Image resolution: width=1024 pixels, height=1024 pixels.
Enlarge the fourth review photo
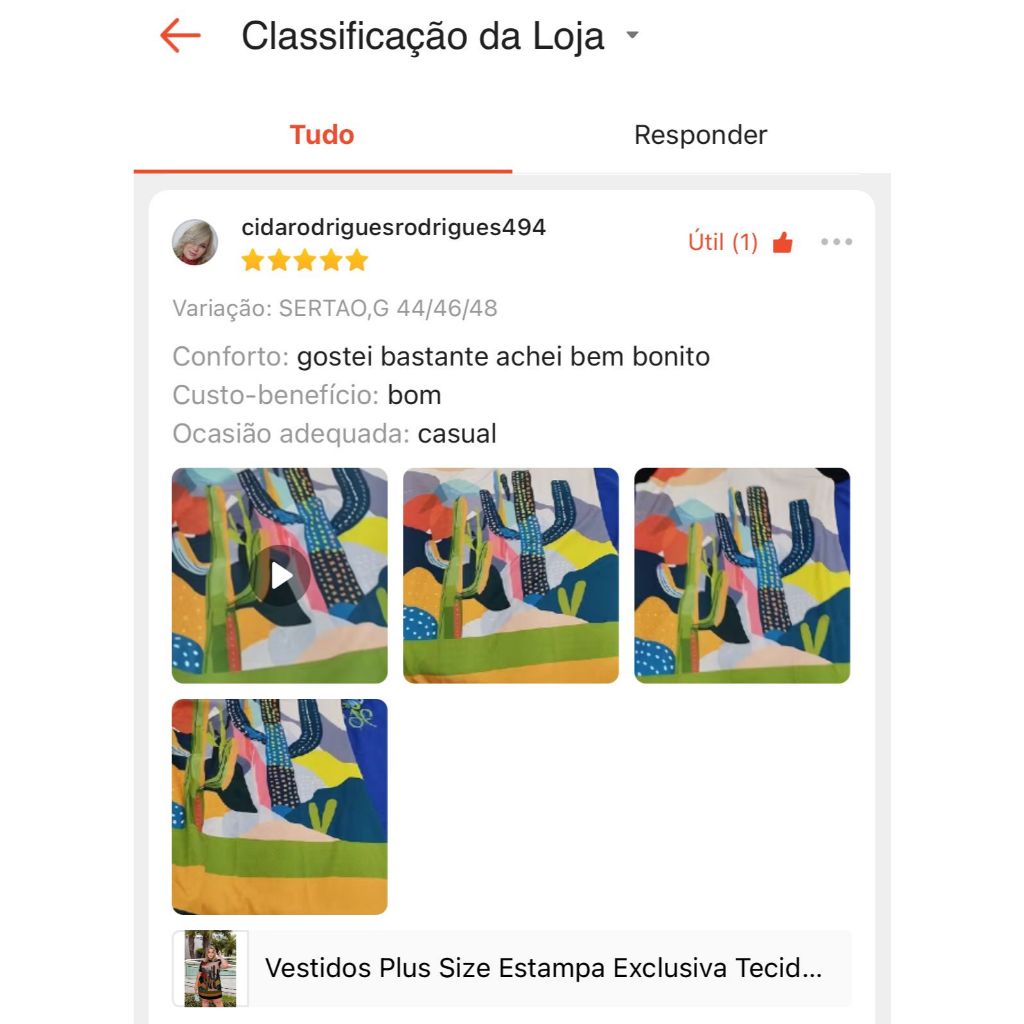[280, 806]
